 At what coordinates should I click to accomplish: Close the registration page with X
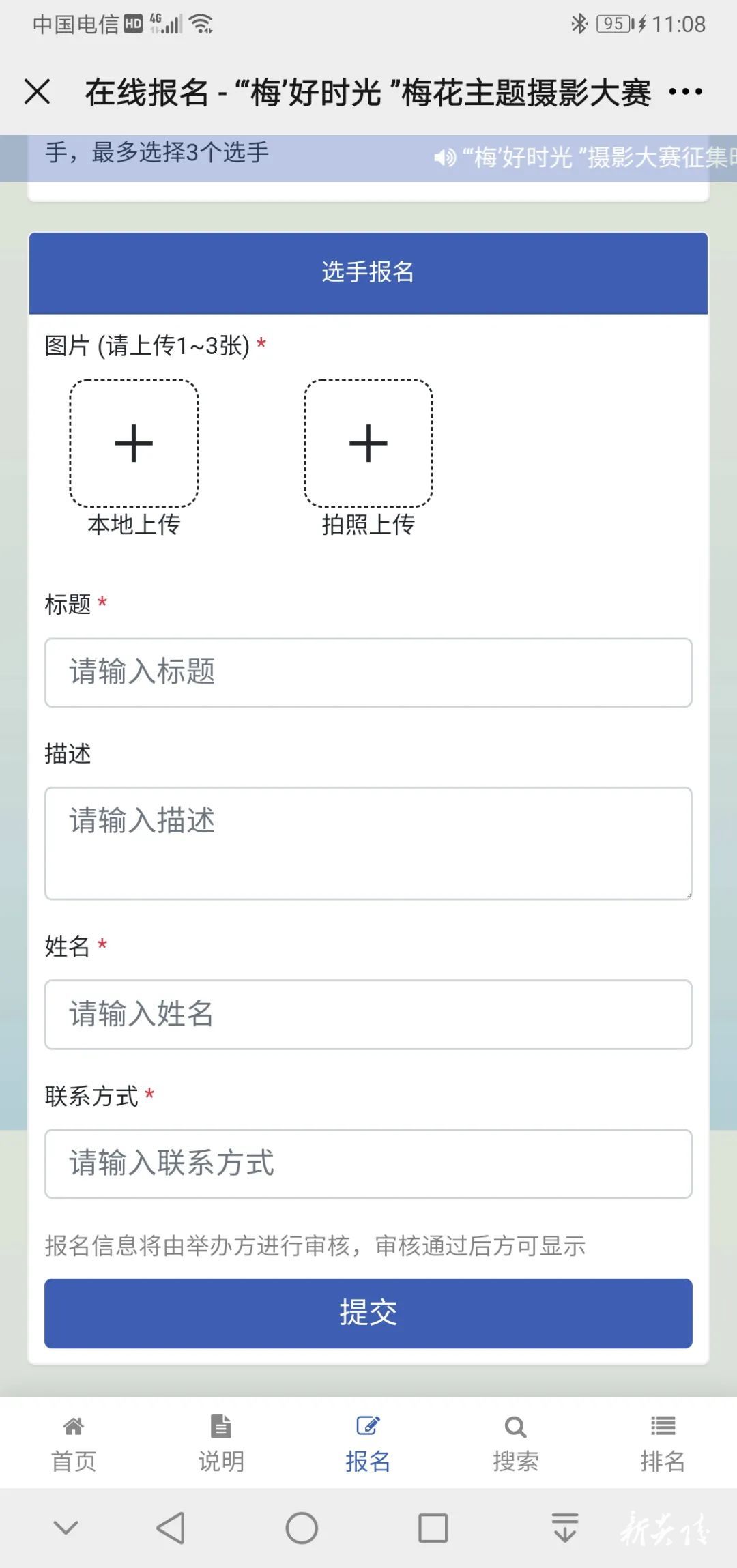tap(38, 91)
